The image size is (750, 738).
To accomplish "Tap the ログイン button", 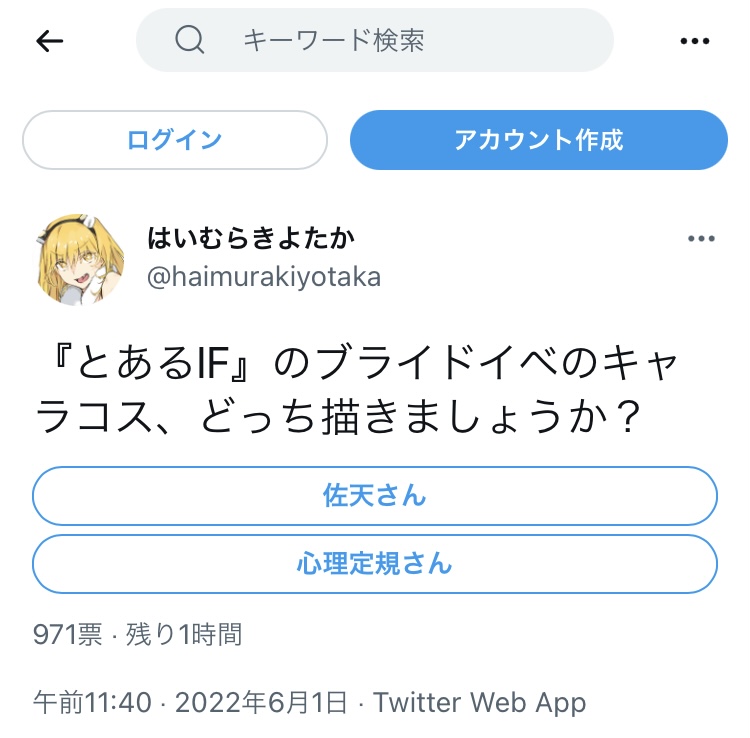I will (x=175, y=140).
